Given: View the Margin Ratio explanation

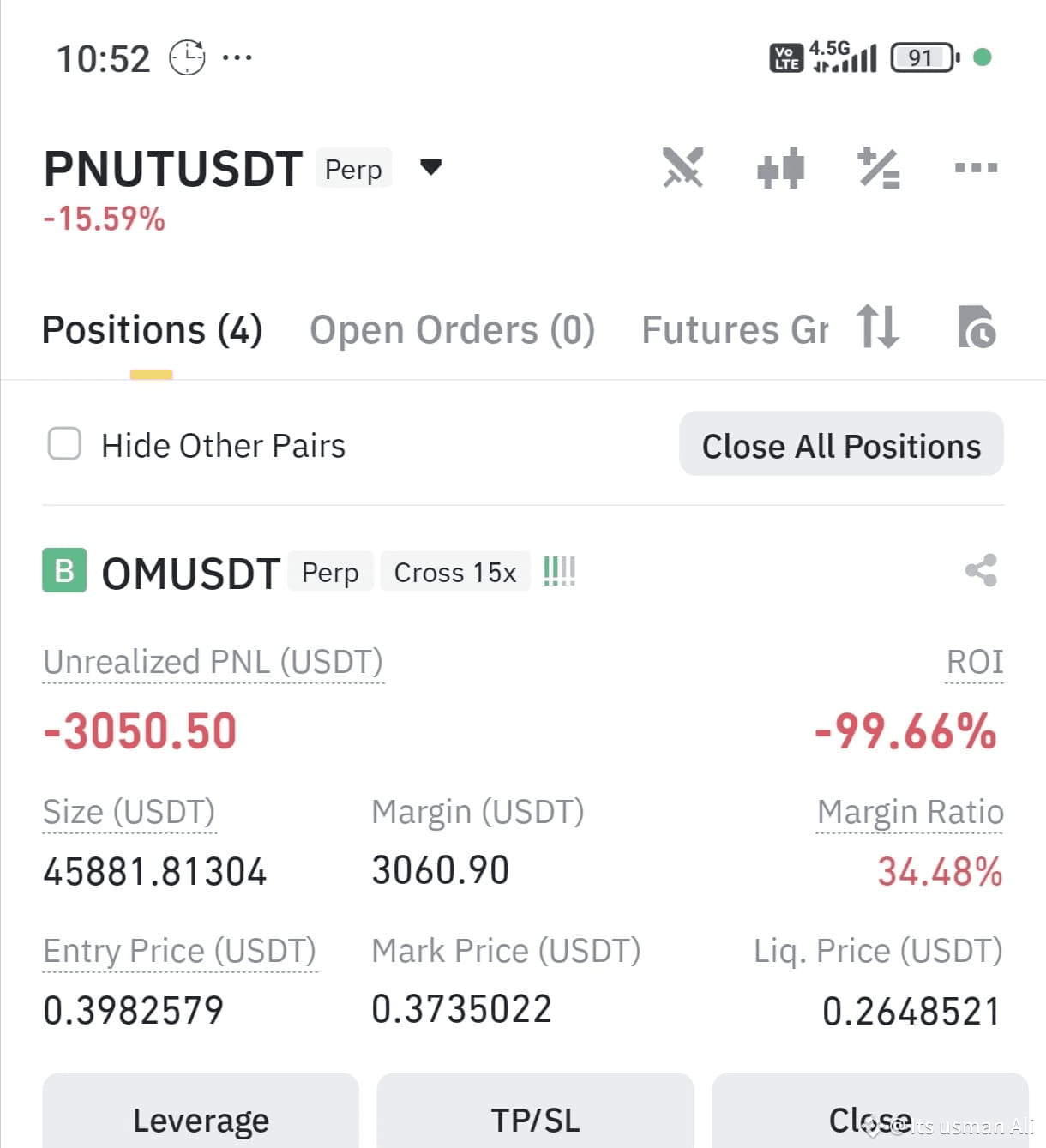Looking at the screenshot, I should coord(910,812).
